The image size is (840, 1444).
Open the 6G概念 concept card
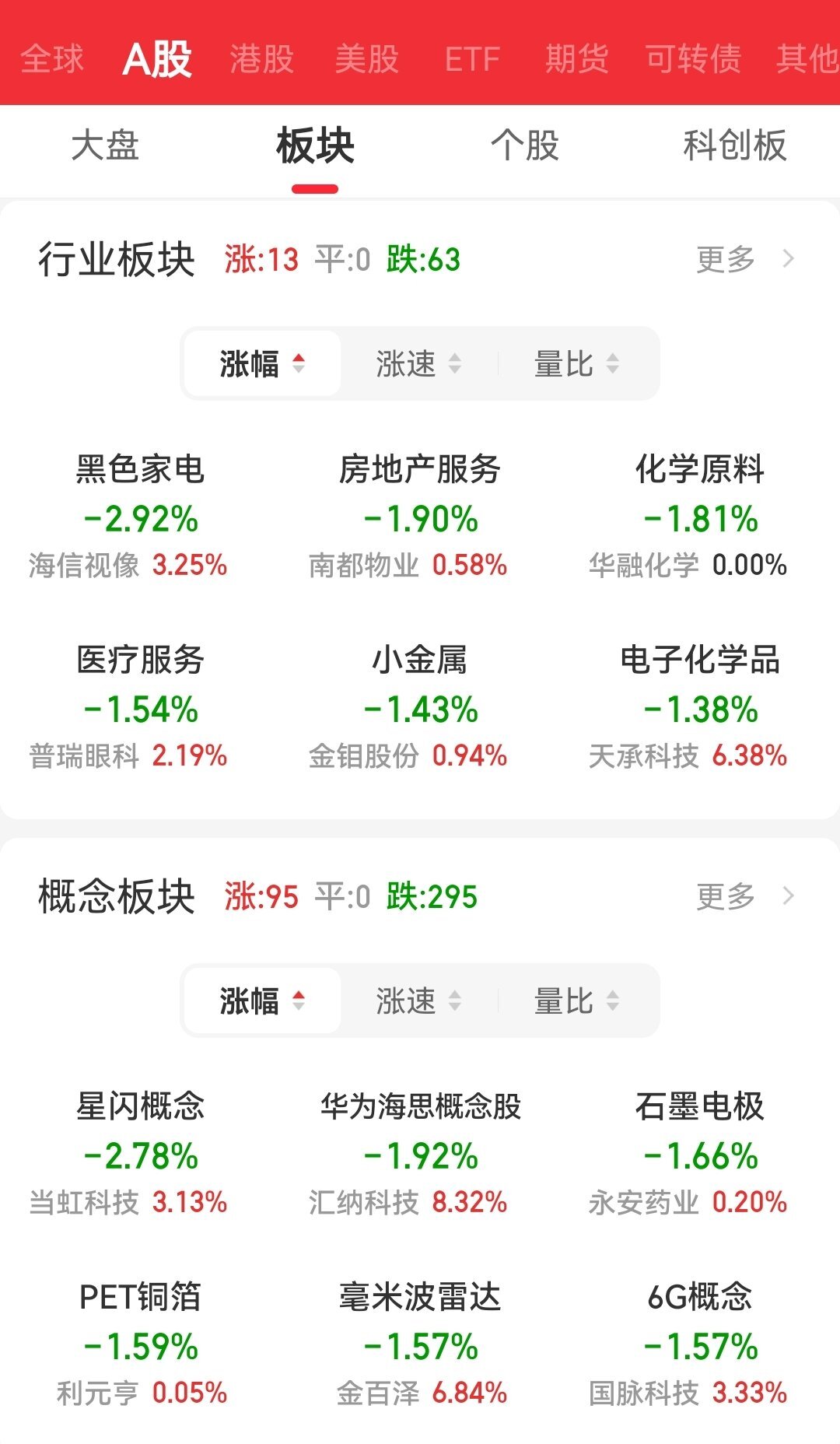(x=700, y=1344)
